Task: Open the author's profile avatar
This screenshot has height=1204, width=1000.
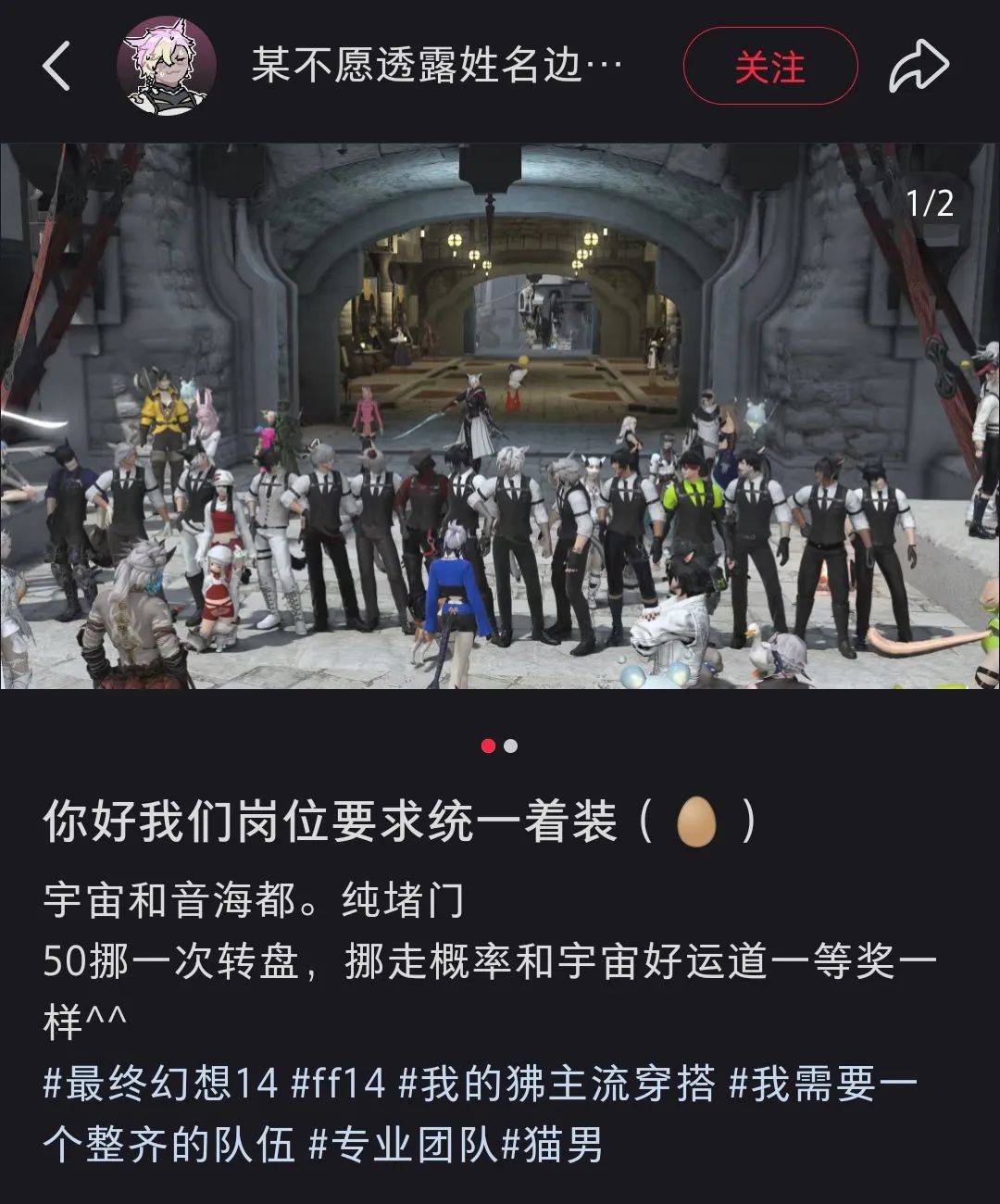Action: 167,66
